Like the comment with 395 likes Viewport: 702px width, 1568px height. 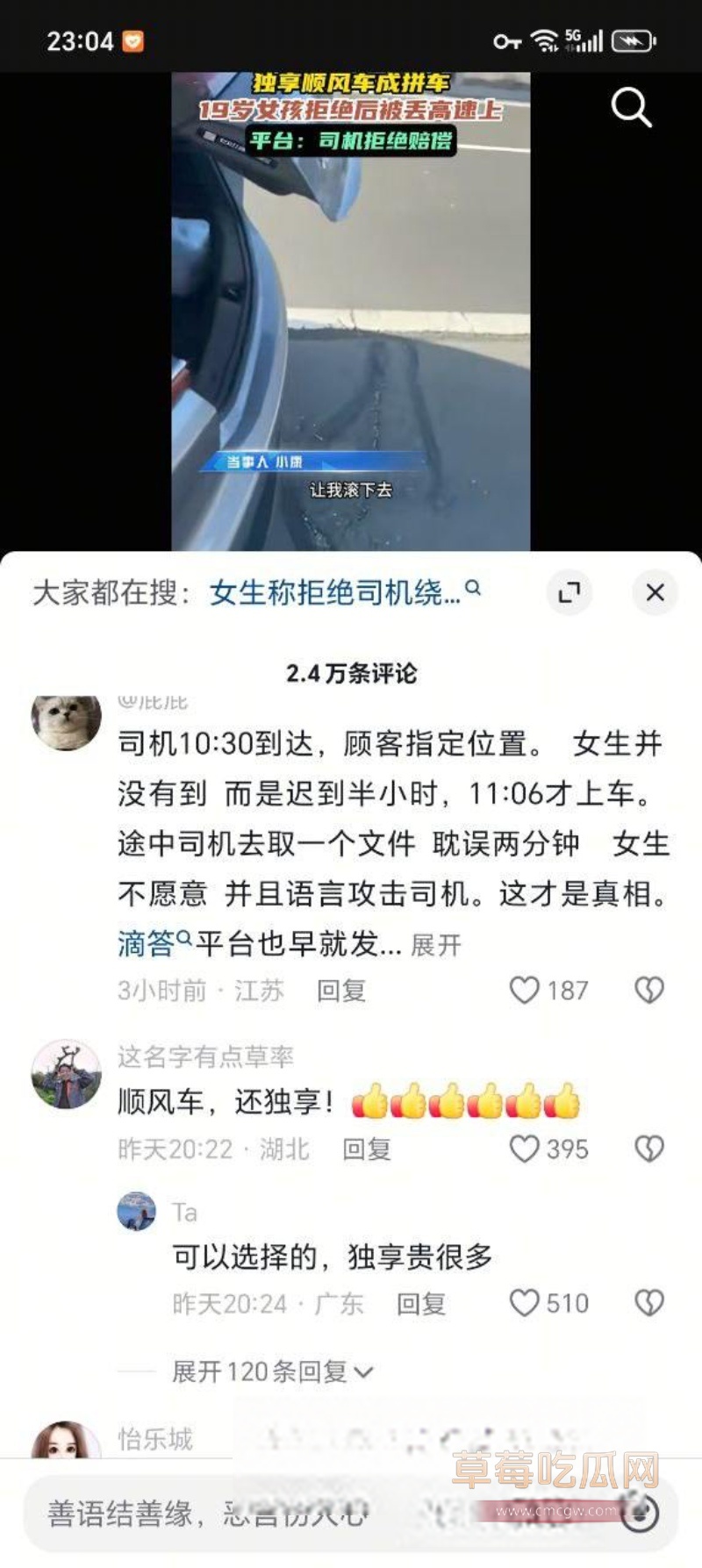(x=525, y=1149)
